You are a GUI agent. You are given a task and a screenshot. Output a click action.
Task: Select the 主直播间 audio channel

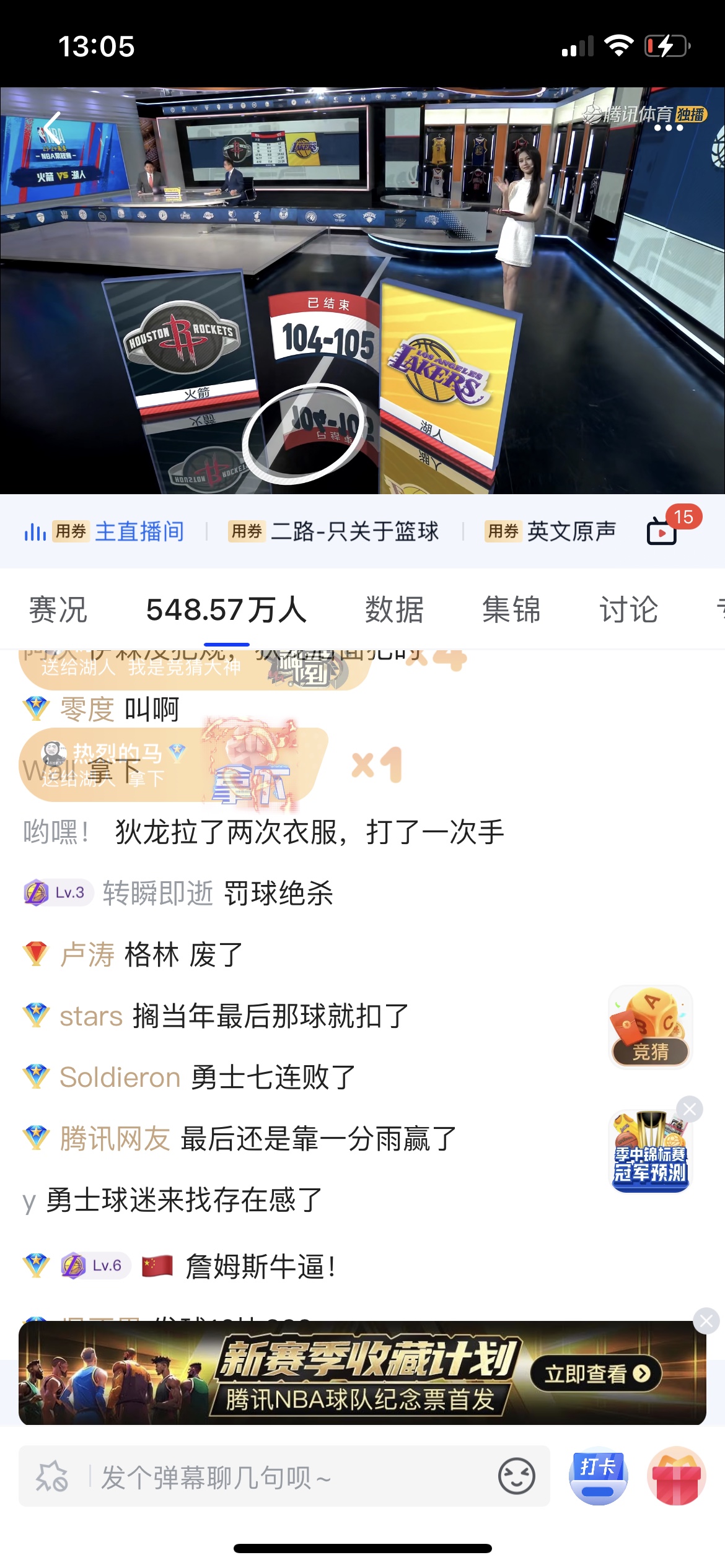coord(103,532)
